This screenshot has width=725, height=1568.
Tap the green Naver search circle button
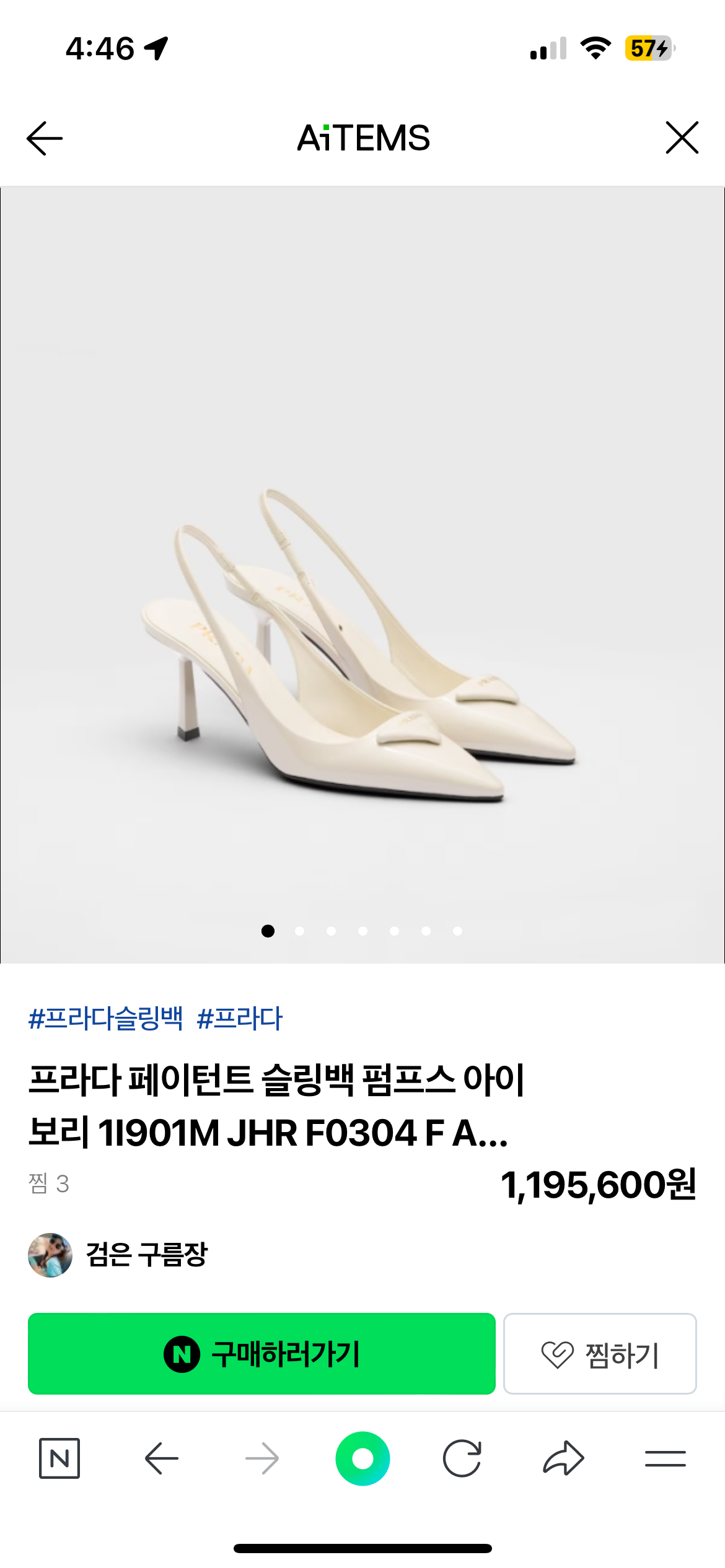pyautogui.click(x=362, y=1458)
